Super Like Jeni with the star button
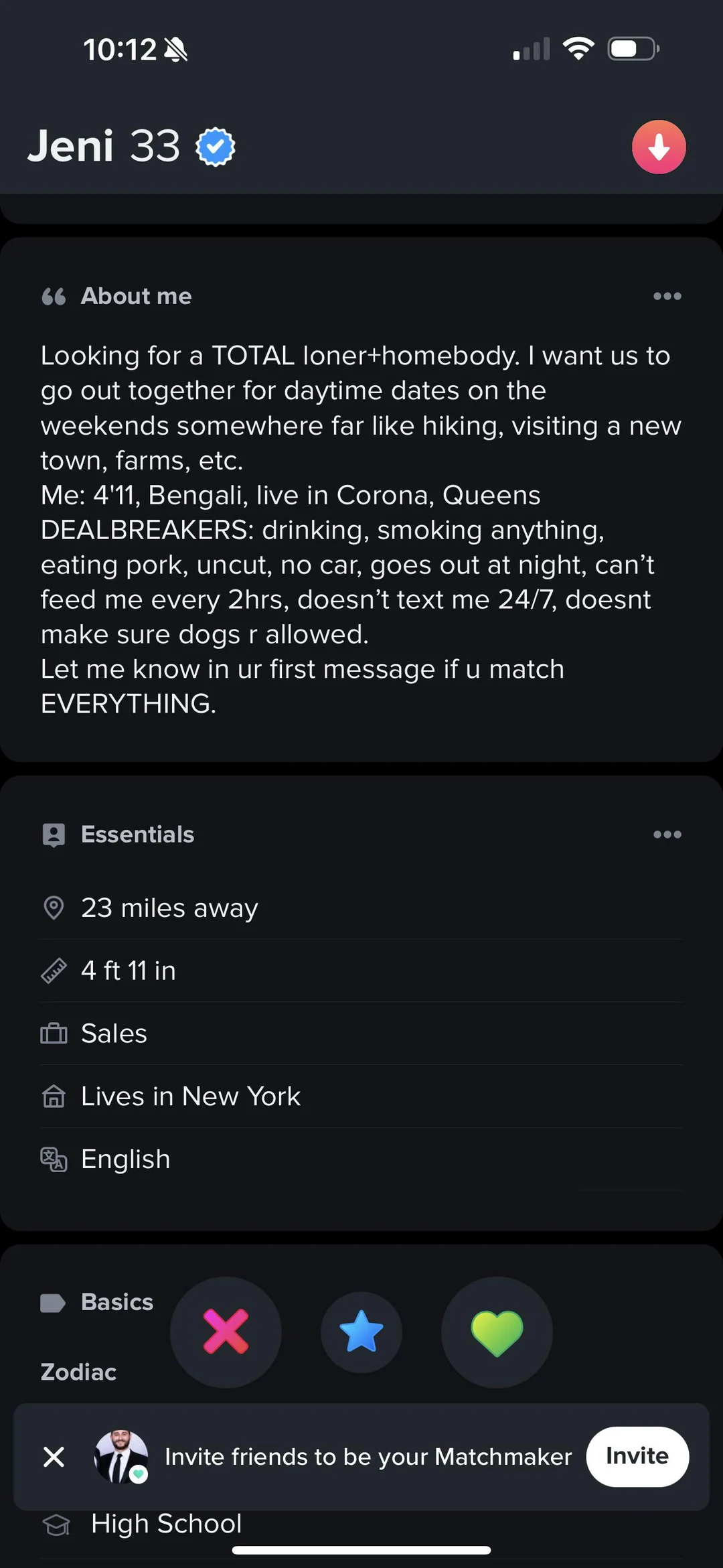Viewport: 723px width, 1568px height. (x=361, y=1332)
